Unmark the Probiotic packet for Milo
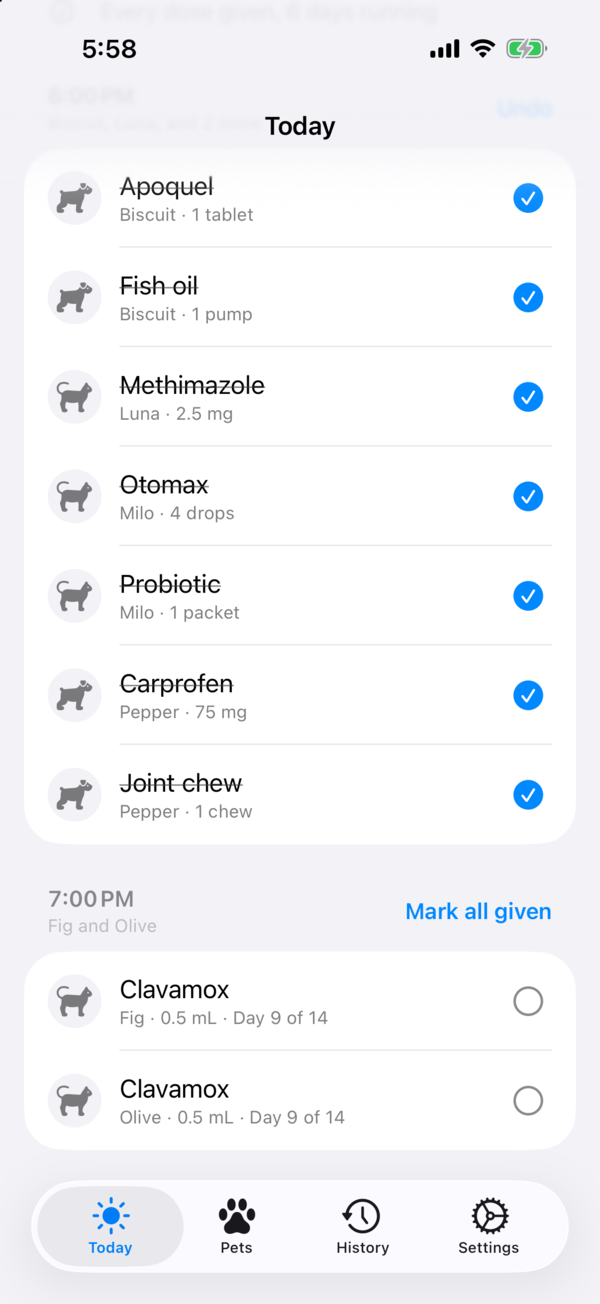 tap(528, 596)
